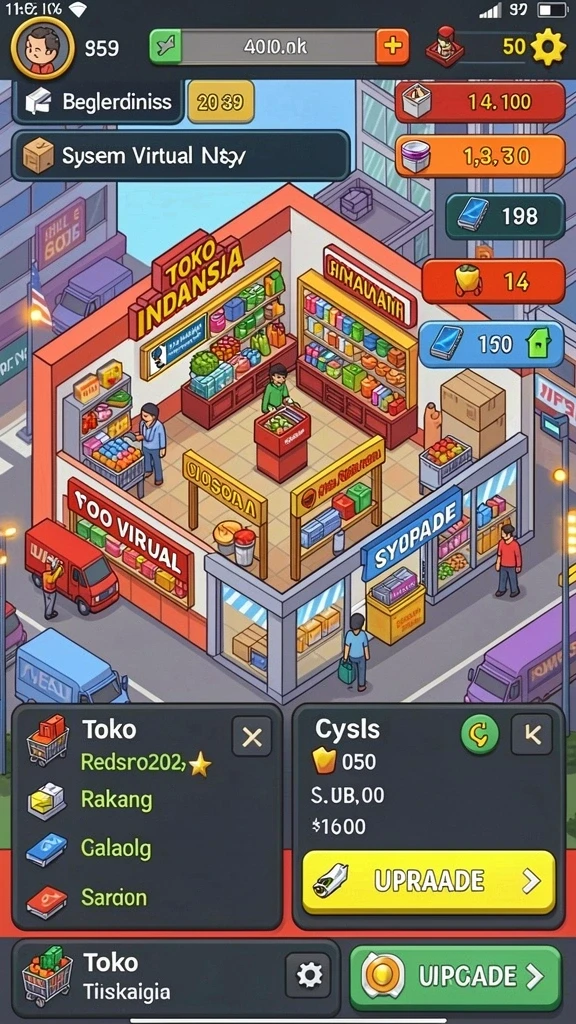Close the Toko panel with the X
The width and height of the screenshot is (576, 1024).
point(252,737)
